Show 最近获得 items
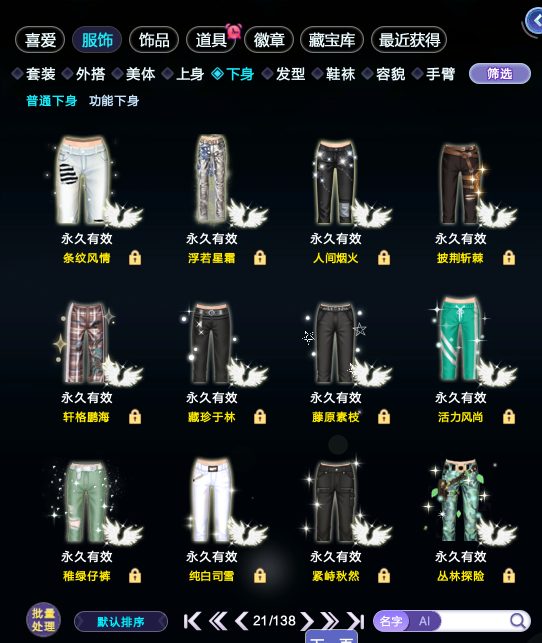The height and width of the screenshot is (643, 542). point(409,40)
